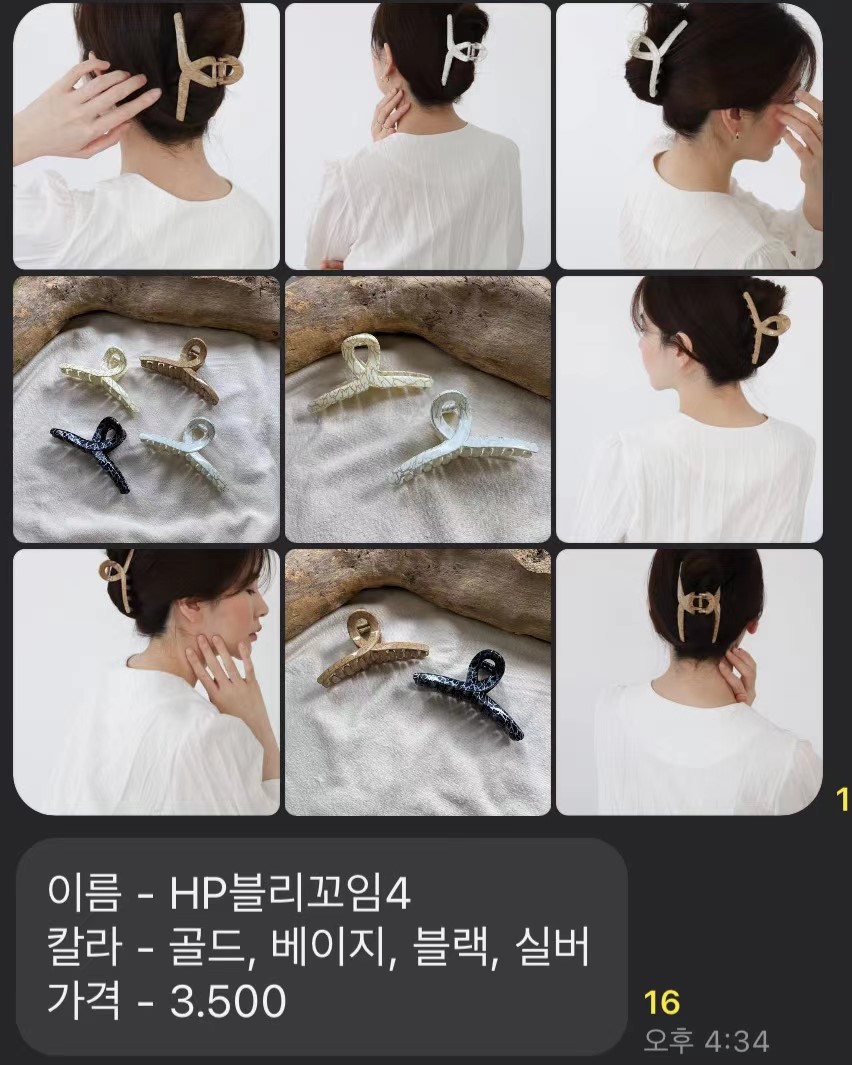Open the photo of the woman looking left
This screenshot has width=852, height=1065.
pos(689,409)
